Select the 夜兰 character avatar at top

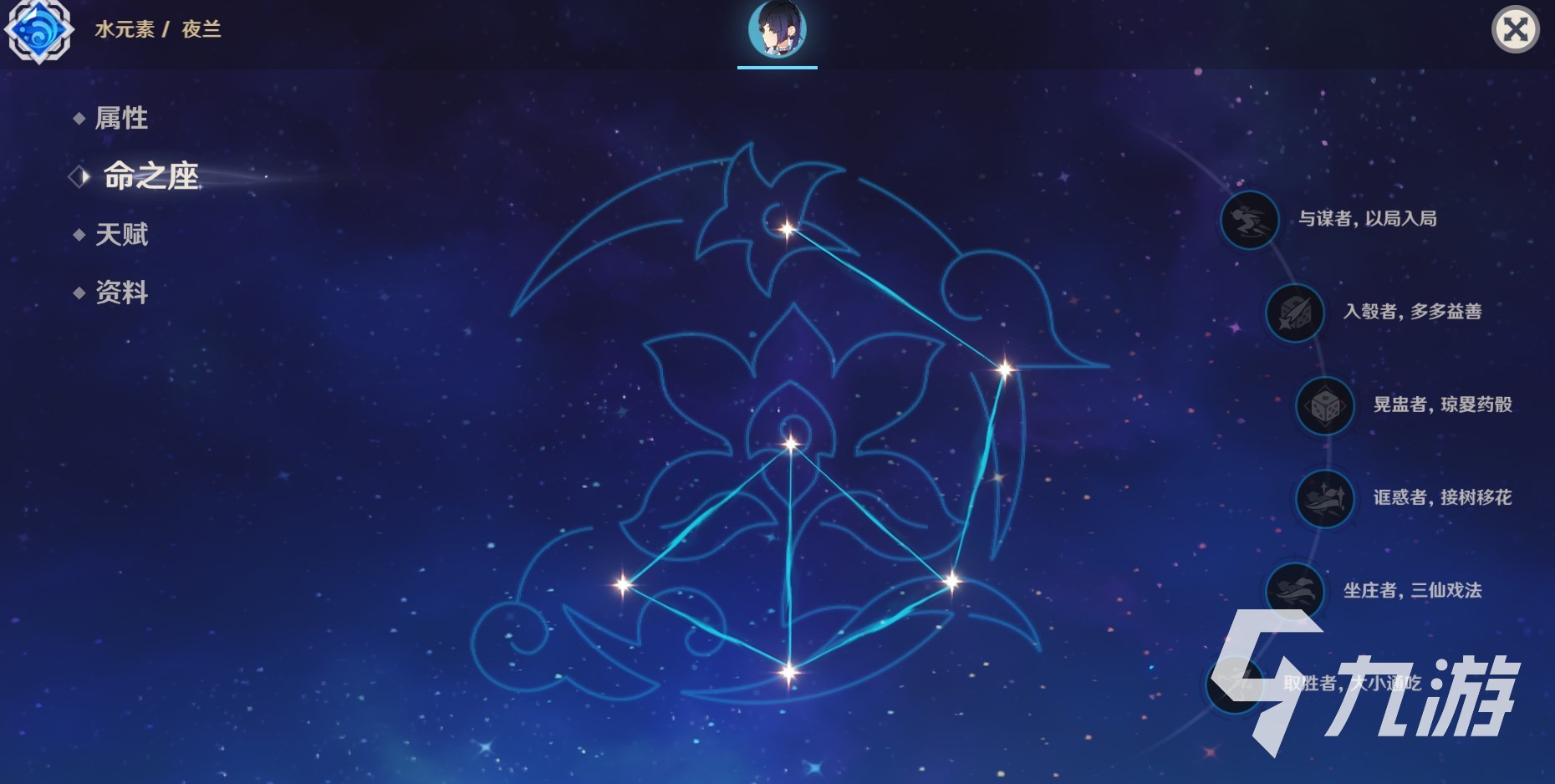777,30
